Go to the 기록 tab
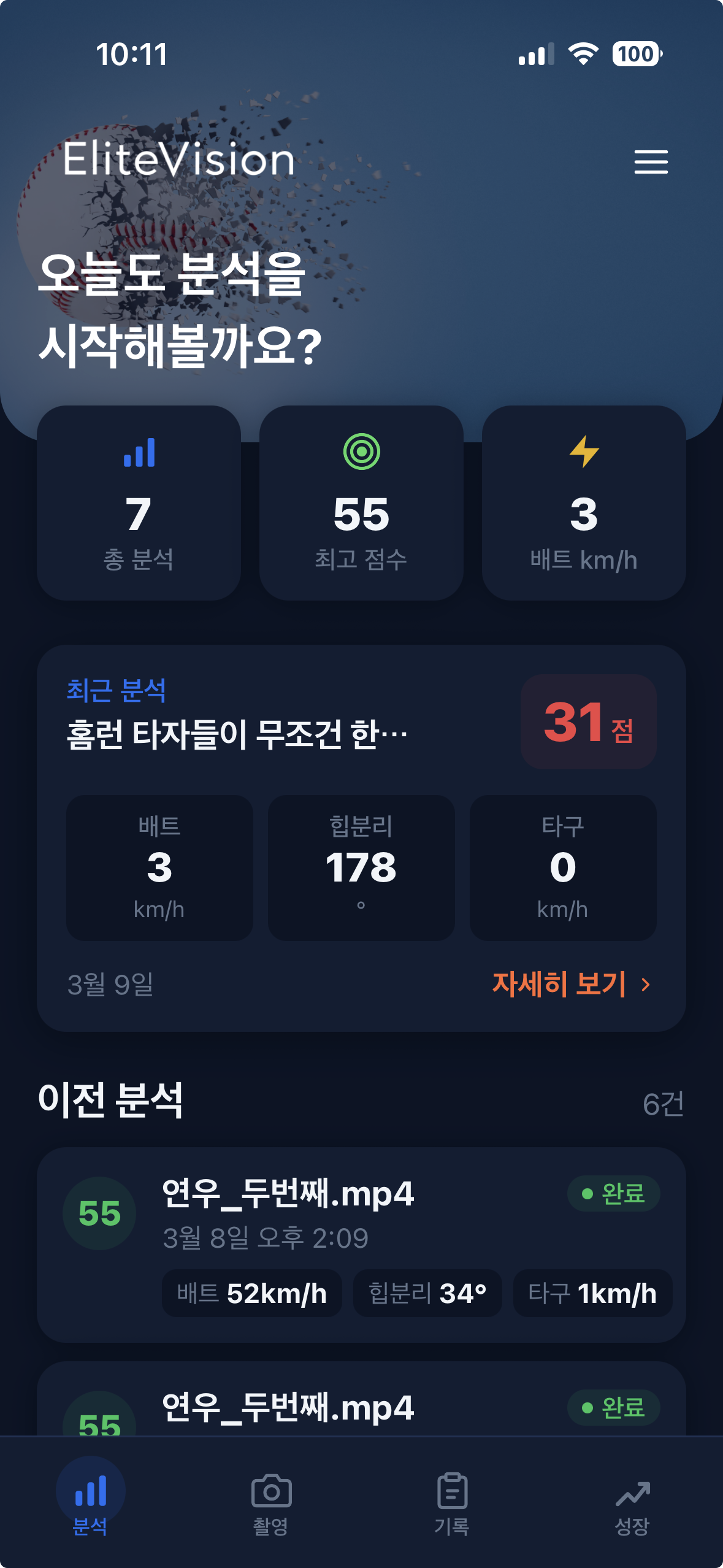The image size is (723, 1568). 452,1504
